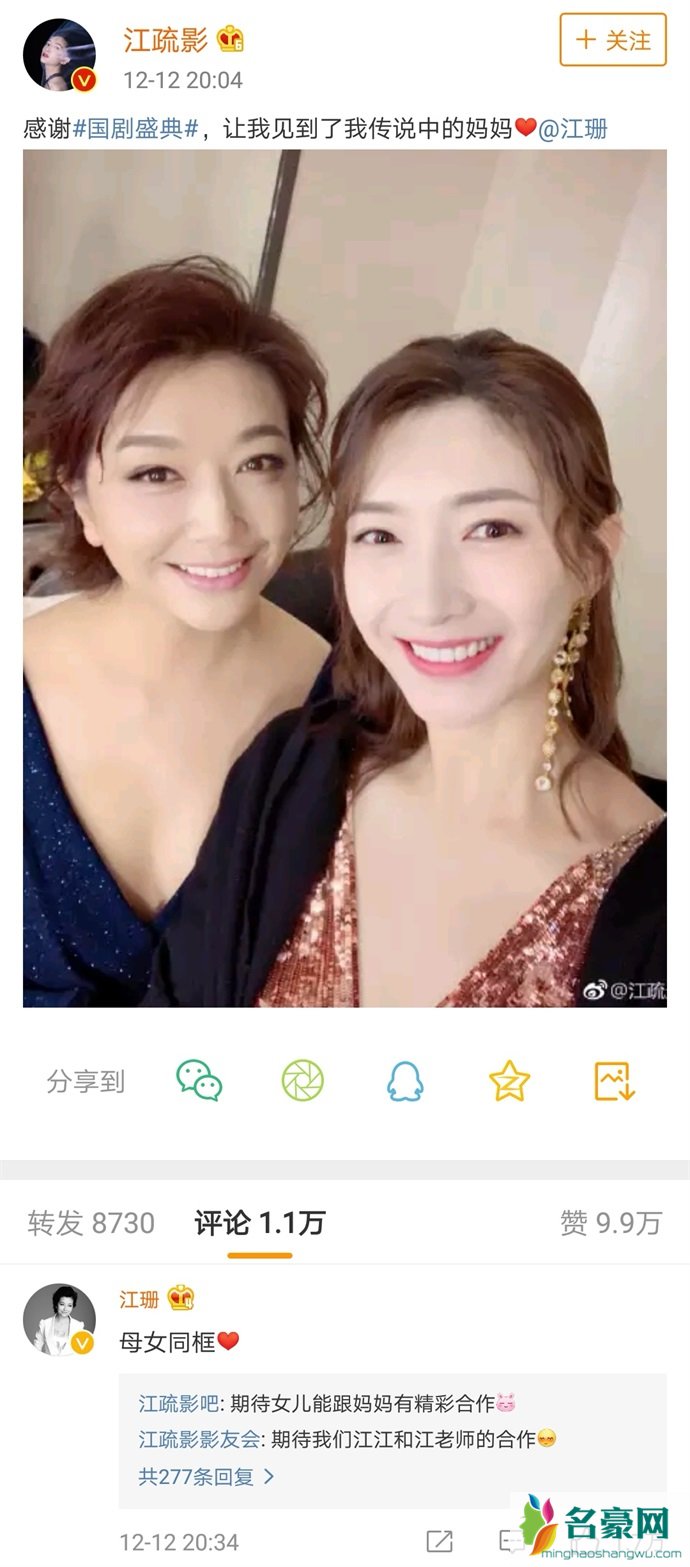Follow 江疏影 with the 关注 button
Image resolution: width=690 pixels, height=1567 pixels.
pyautogui.click(x=612, y=40)
